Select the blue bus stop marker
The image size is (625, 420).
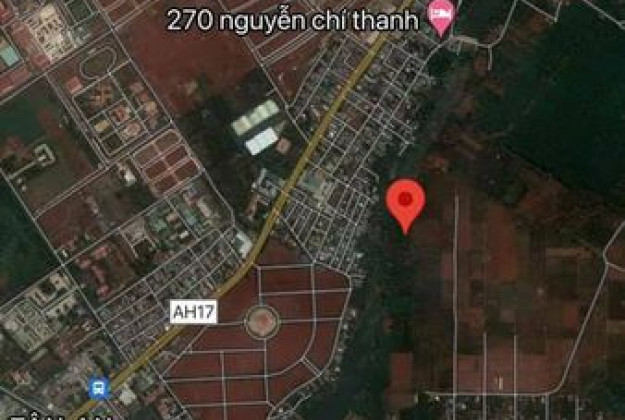pos(98,387)
